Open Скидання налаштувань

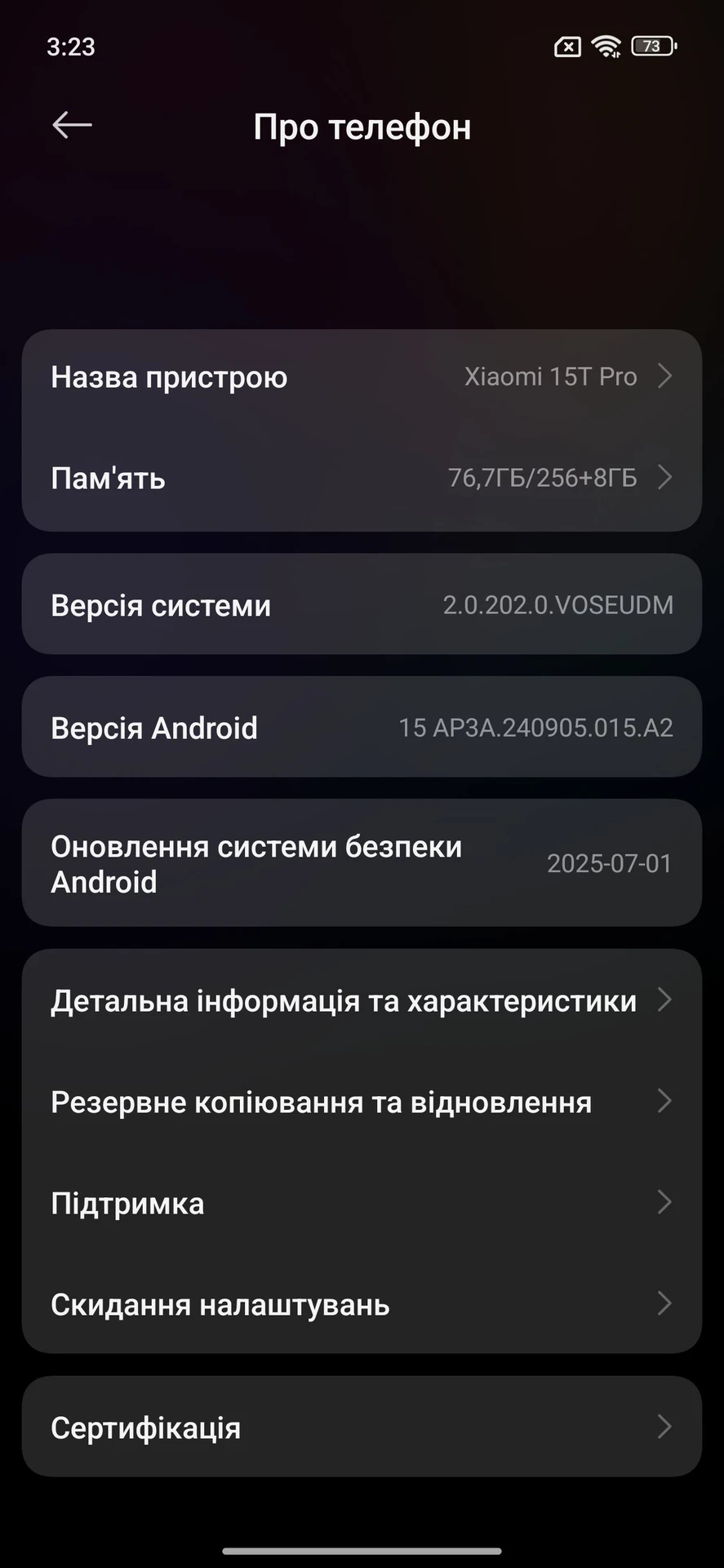coord(362,1305)
